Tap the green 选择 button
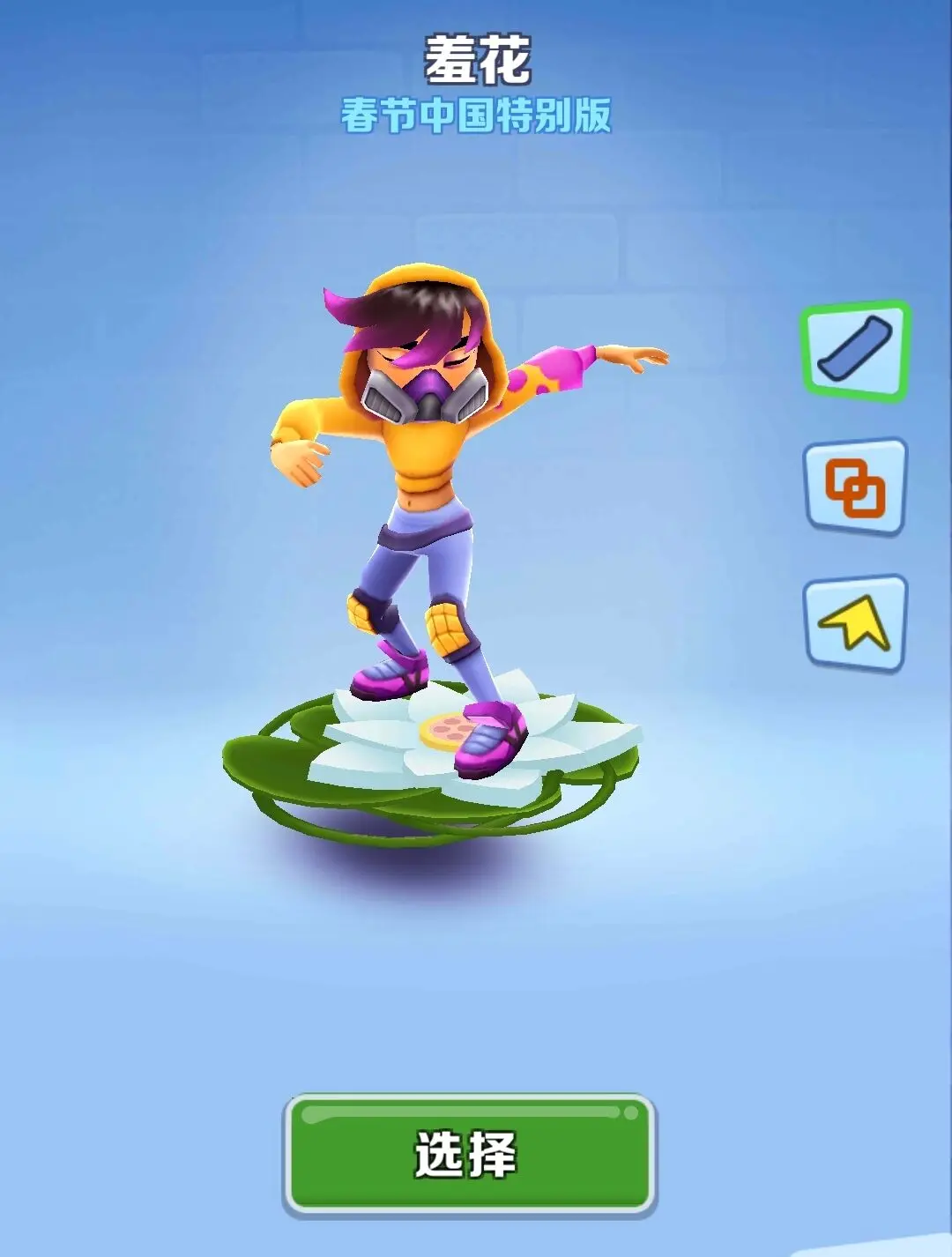 point(469,1155)
